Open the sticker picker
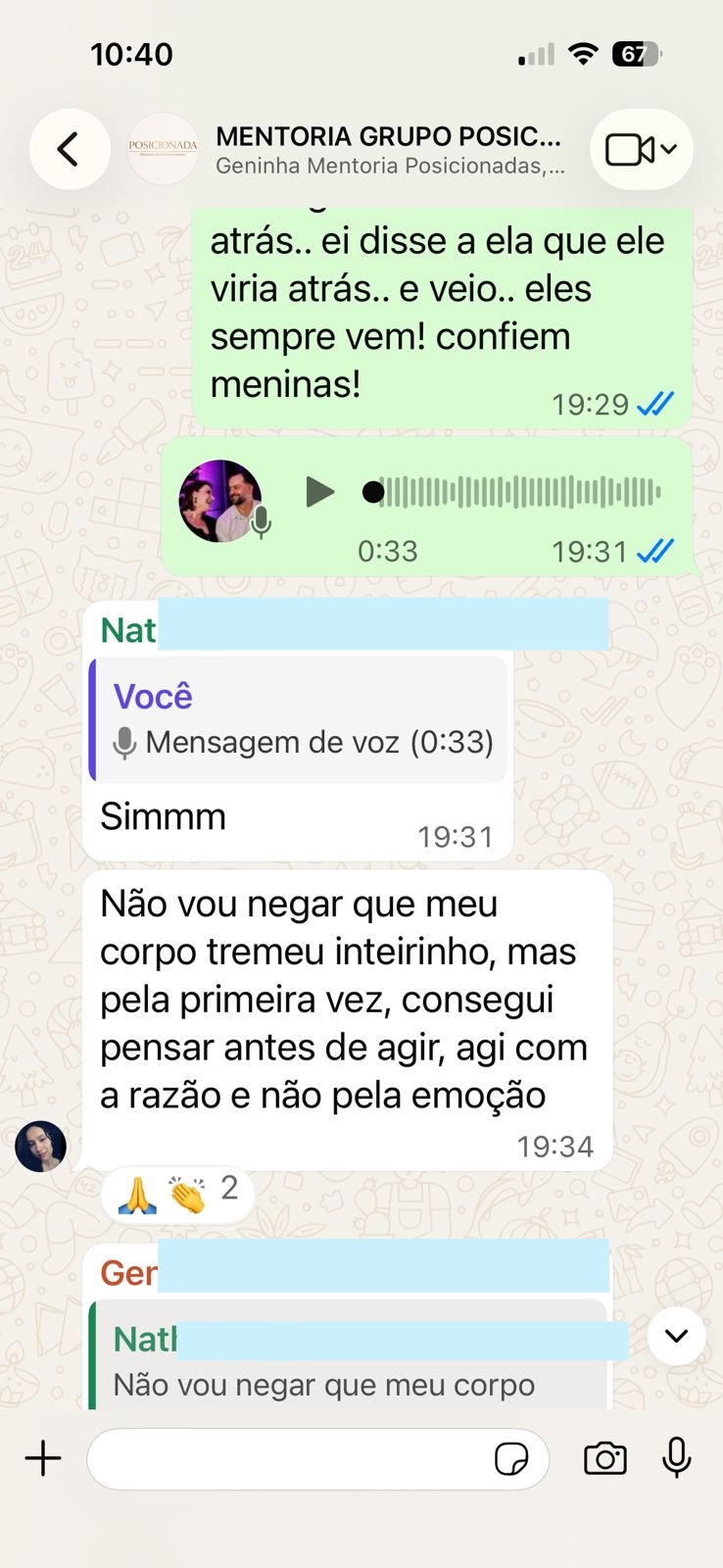The image size is (723, 1568). [x=511, y=1459]
